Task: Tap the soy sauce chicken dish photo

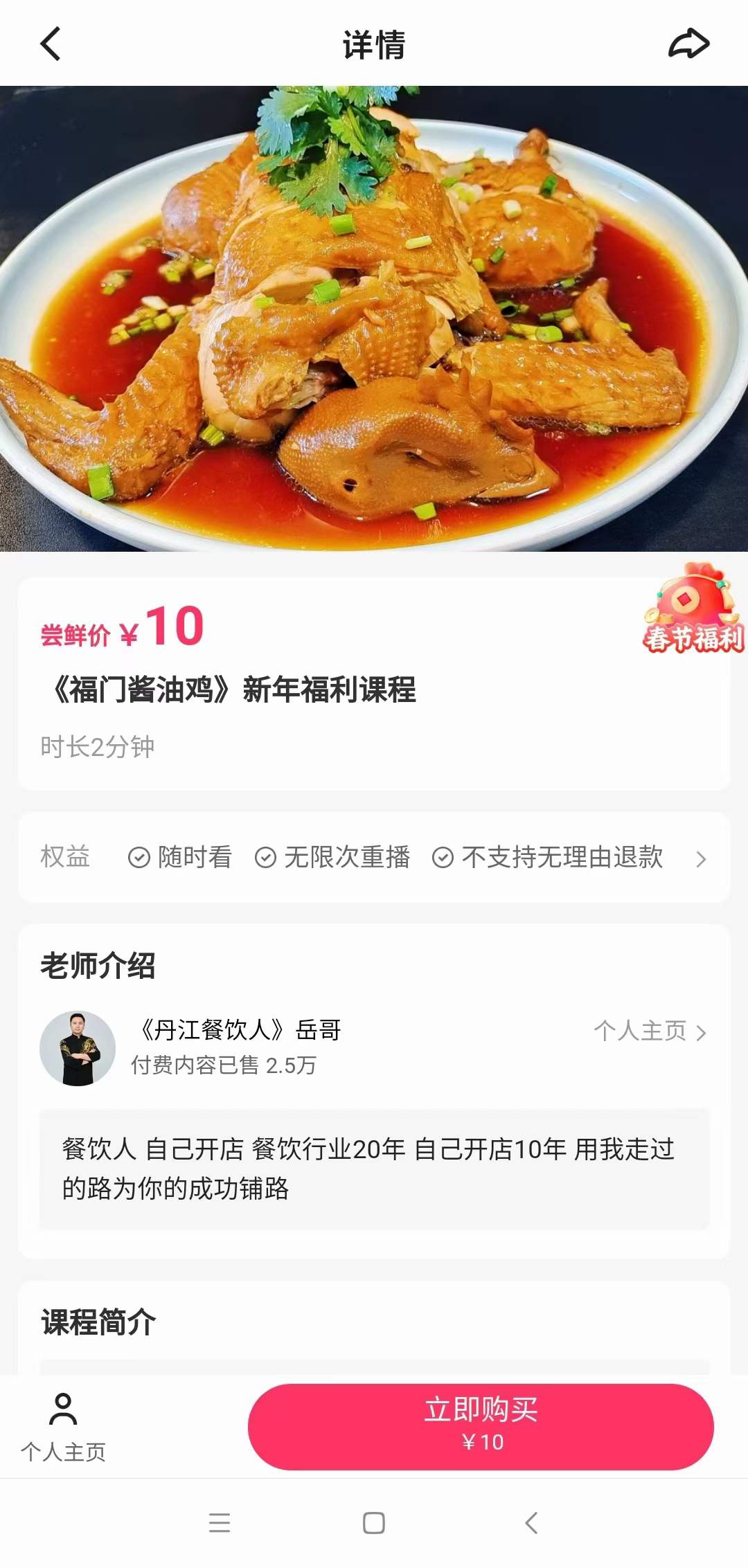Action: point(374,318)
